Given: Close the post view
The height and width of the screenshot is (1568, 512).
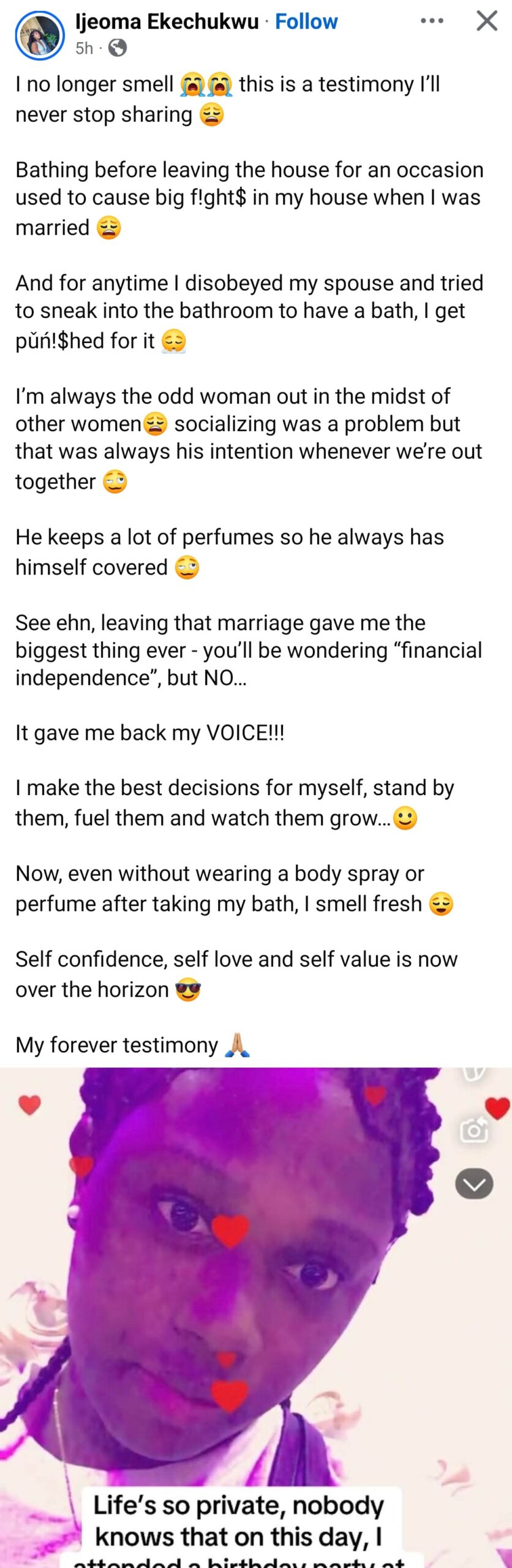Looking at the screenshot, I should click(487, 21).
